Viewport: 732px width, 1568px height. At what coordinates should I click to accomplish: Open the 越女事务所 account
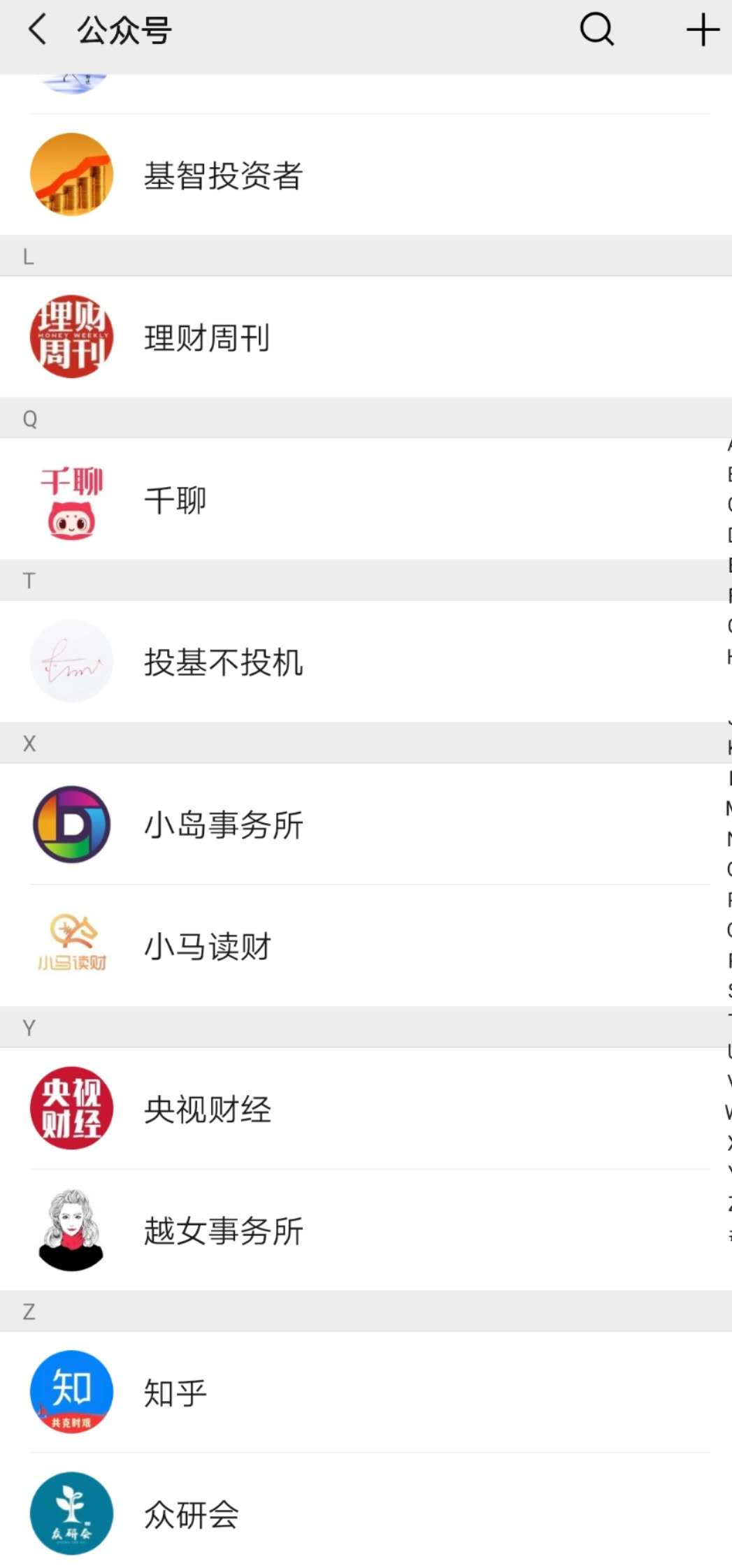(224, 1231)
